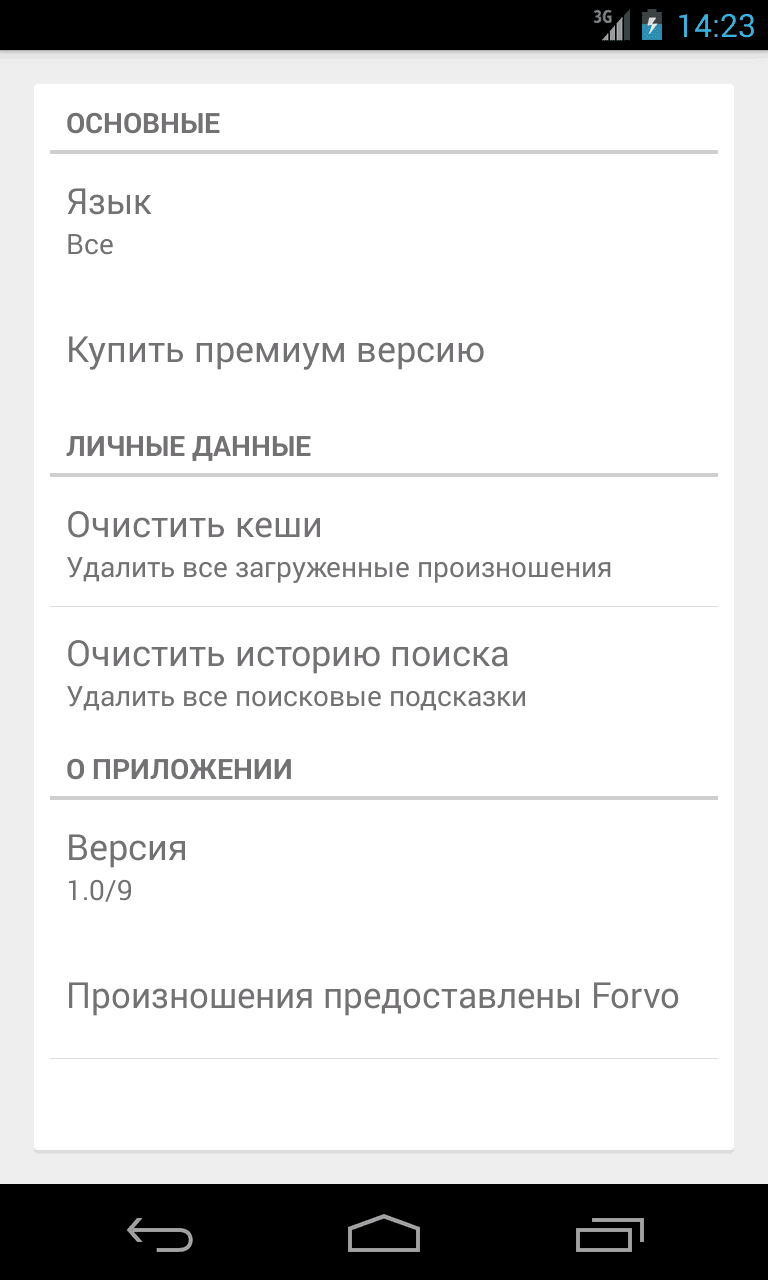Open Произношения предоставлены Forvo
Viewport: 768px width, 1280px height.
click(x=384, y=997)
